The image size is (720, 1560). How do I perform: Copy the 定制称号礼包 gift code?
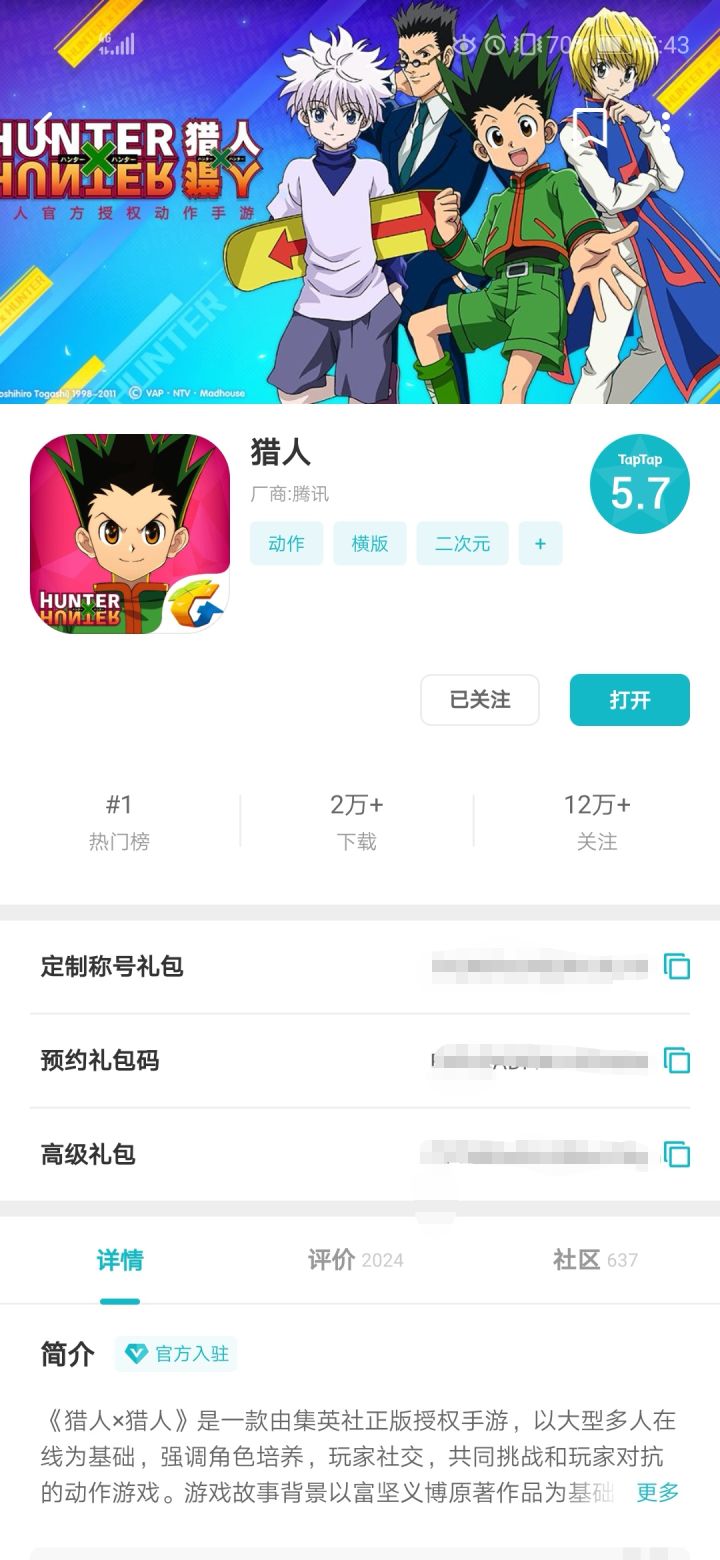[x=676, y=967]
